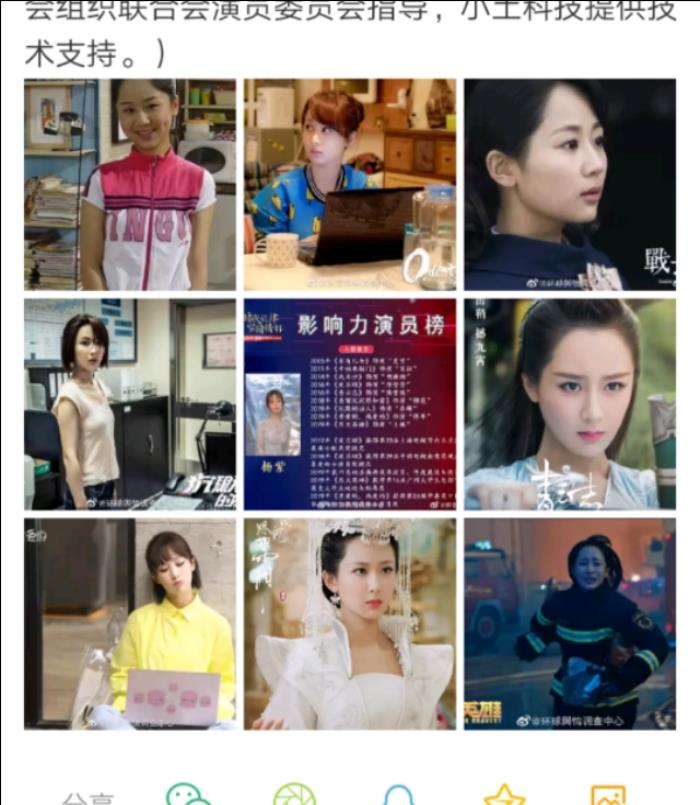
Task: Share the article via QQ
Action: pos(399,796)
